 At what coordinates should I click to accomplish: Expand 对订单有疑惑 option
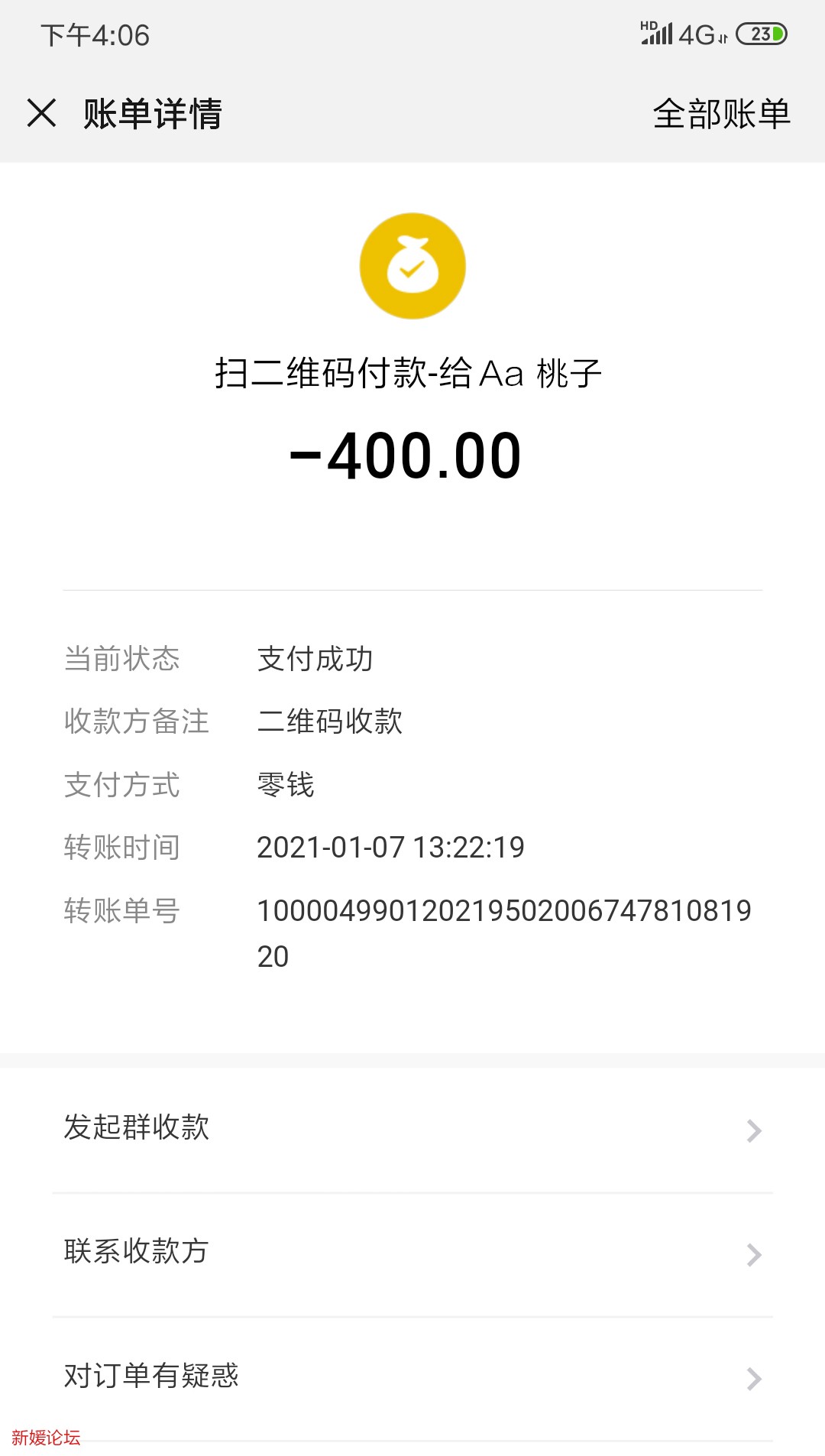click(x=152, y=1373)
